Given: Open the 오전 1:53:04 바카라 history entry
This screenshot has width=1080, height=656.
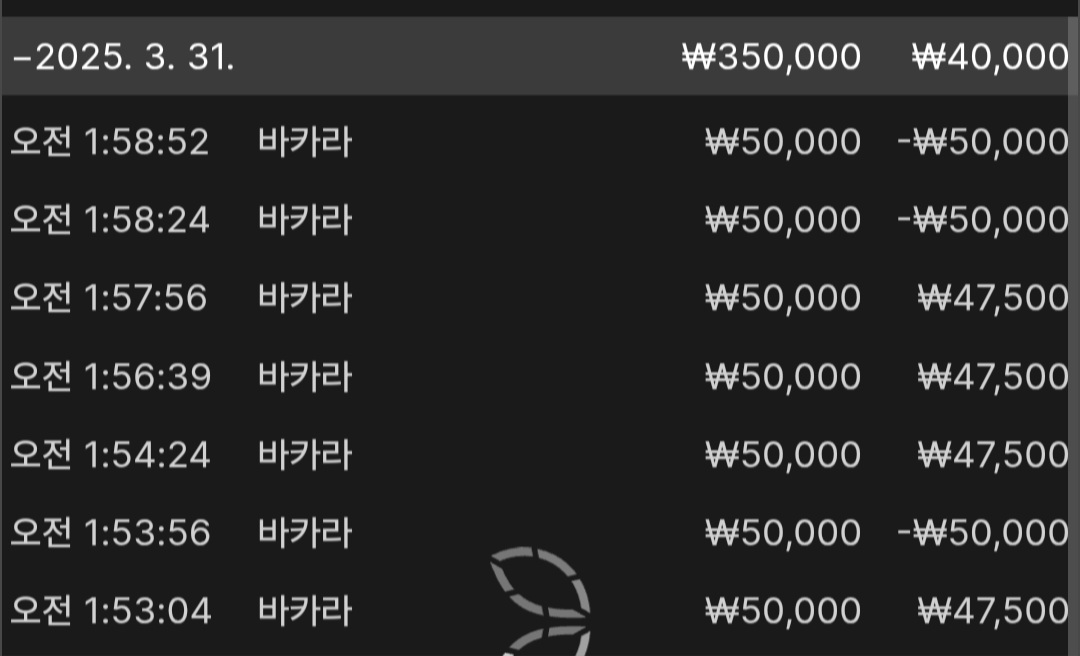Looking at the screenshot, I should (305, 610).
